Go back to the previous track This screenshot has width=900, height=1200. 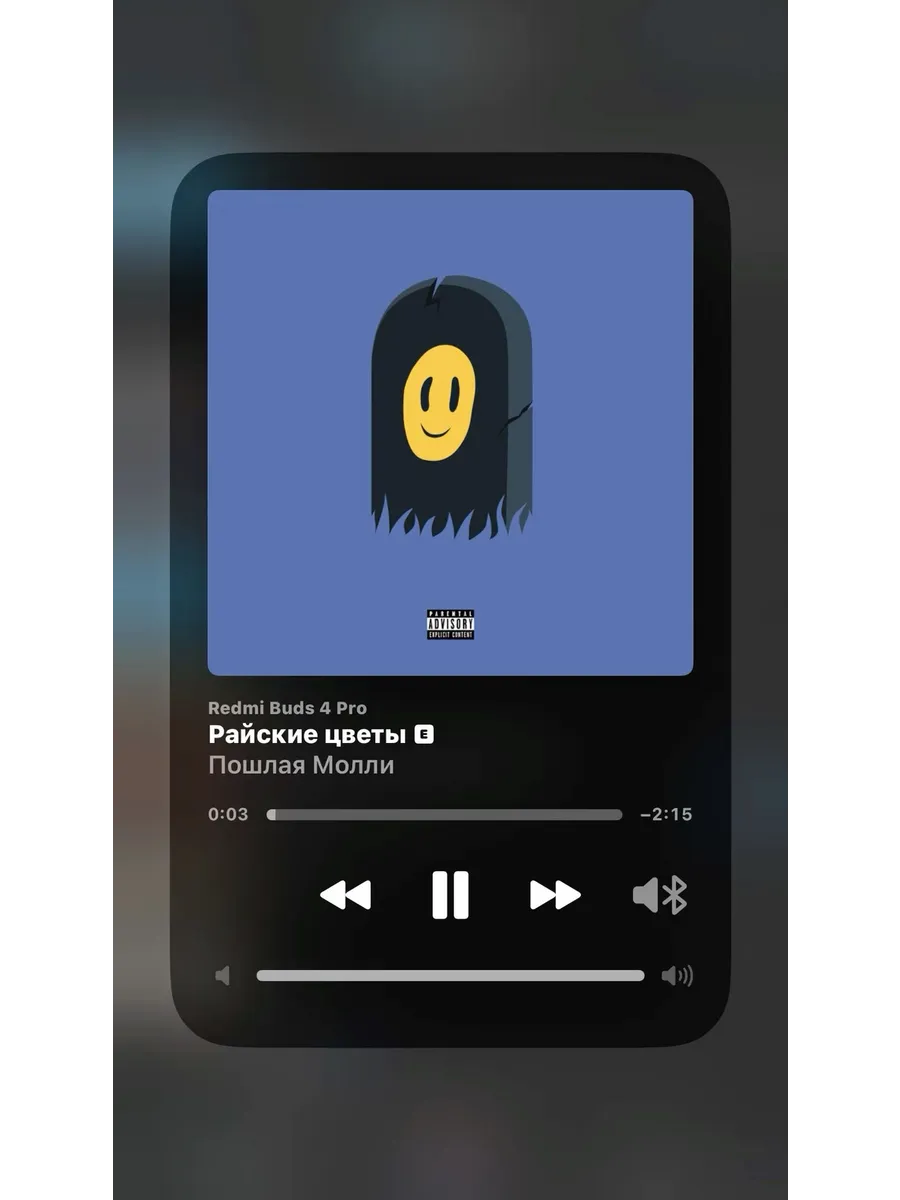point(345,894)
